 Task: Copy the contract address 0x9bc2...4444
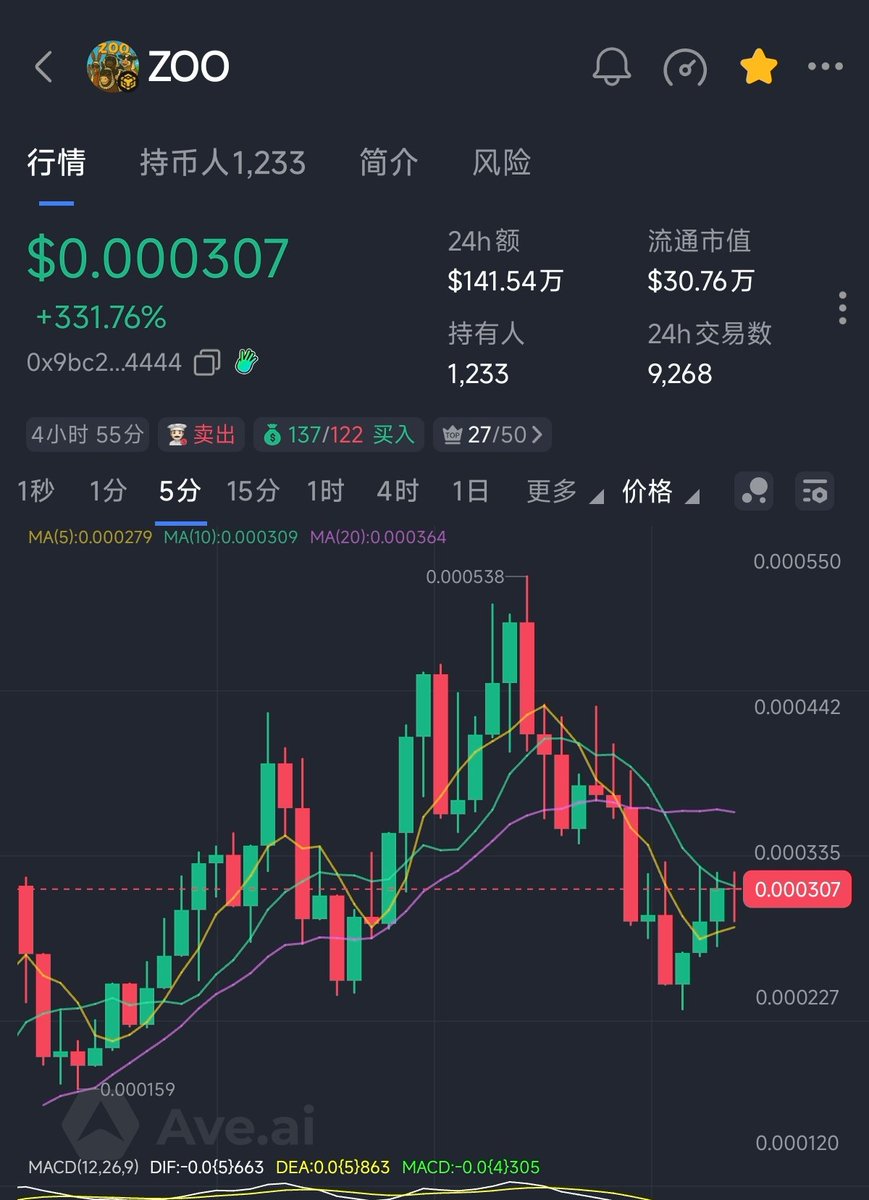coord(207,362)
